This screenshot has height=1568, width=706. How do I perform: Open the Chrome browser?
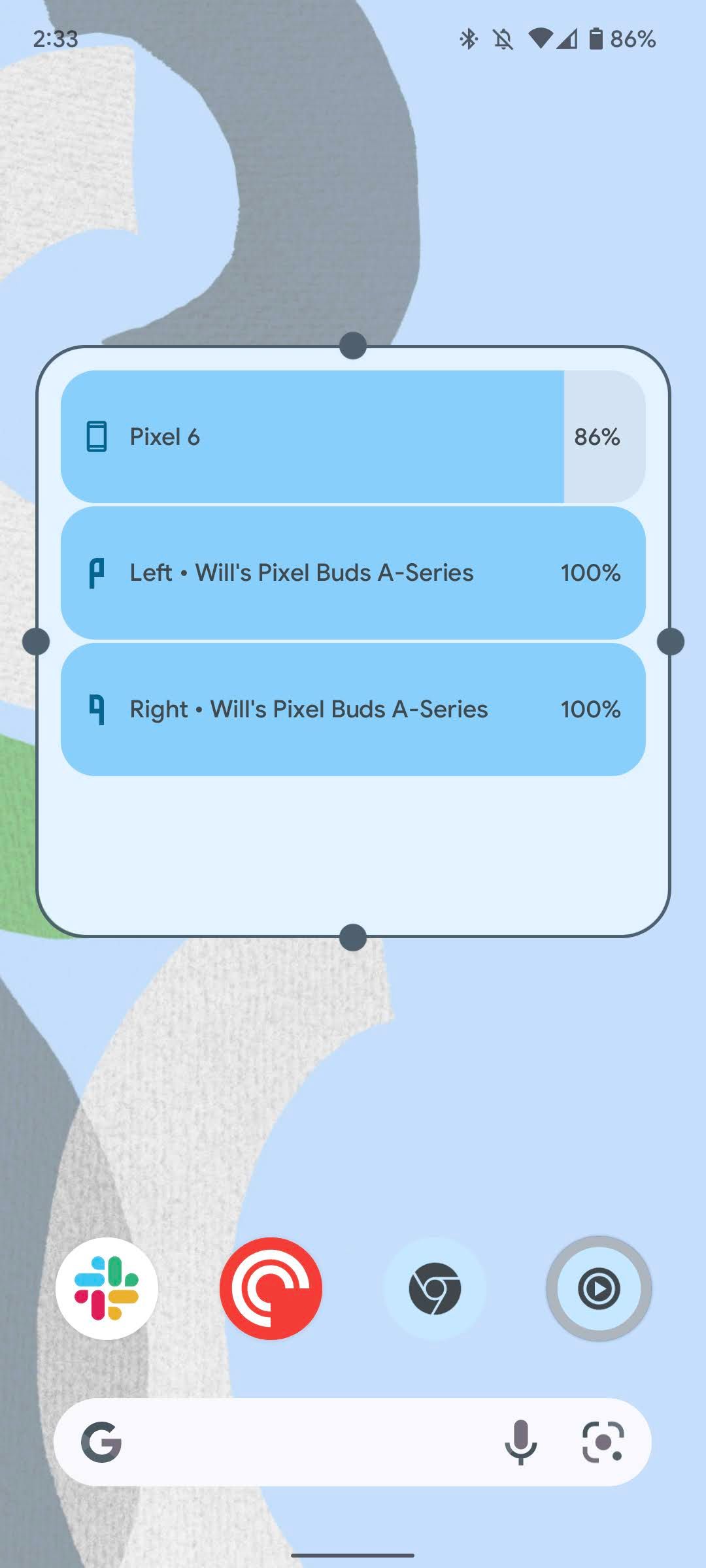pyautogui.click(x=435, y=1288)
